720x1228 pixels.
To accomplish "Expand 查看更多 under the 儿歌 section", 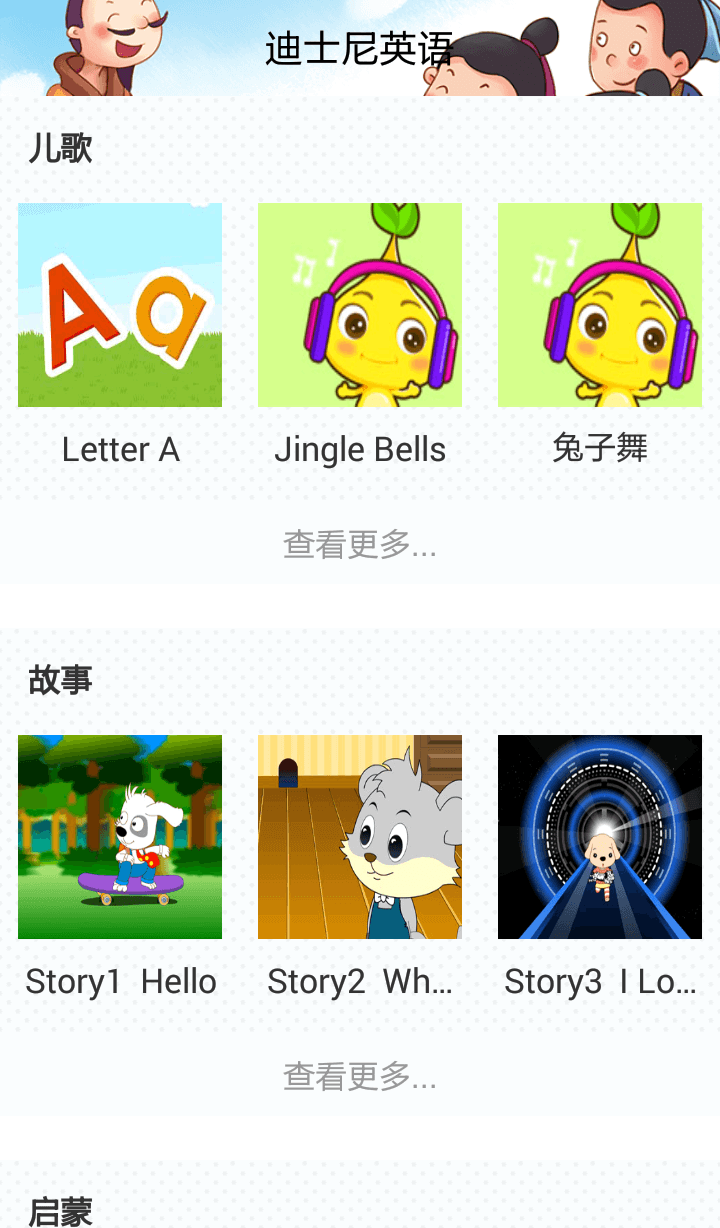I will 360,544.
